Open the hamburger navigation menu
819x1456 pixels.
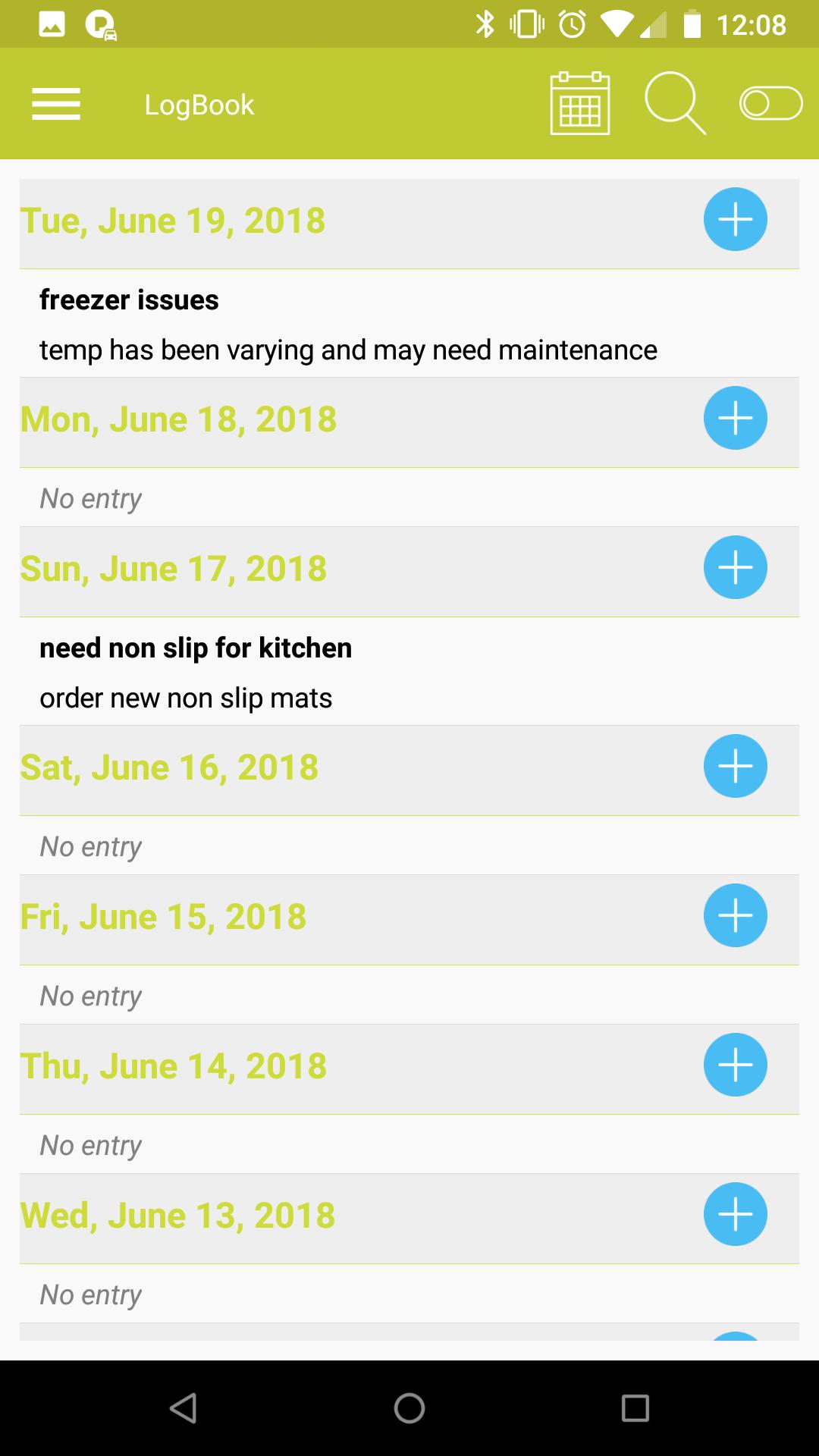pos(56,104)
